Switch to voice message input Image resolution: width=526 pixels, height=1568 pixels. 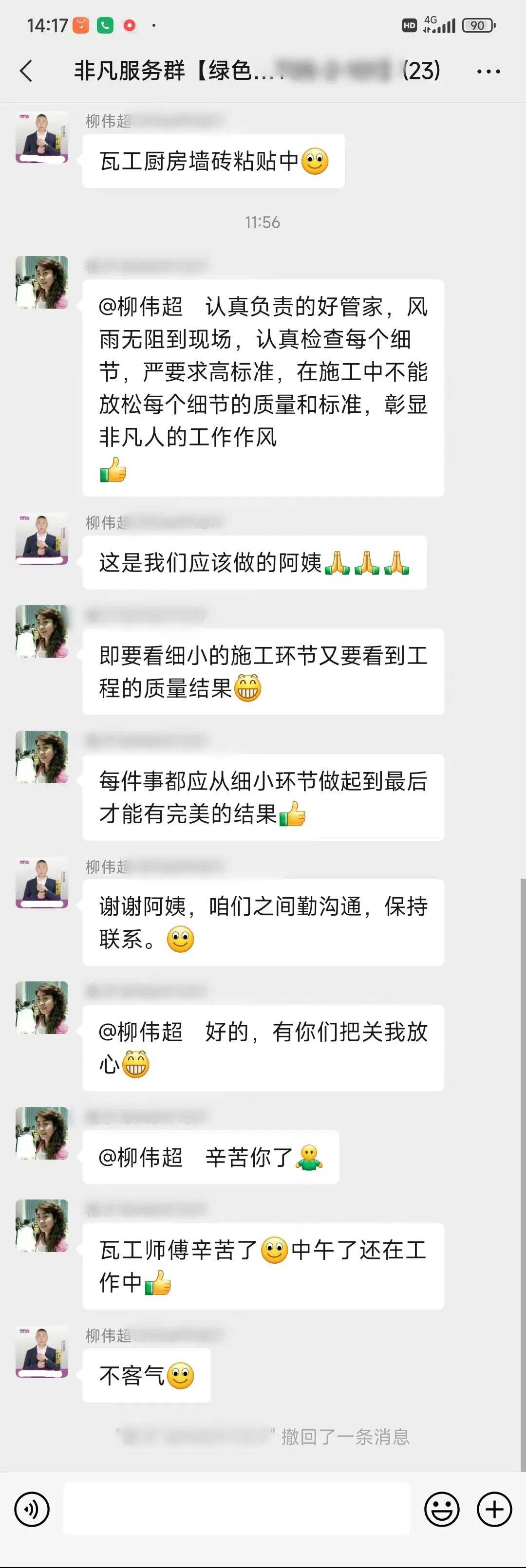tap(32, 1509)
